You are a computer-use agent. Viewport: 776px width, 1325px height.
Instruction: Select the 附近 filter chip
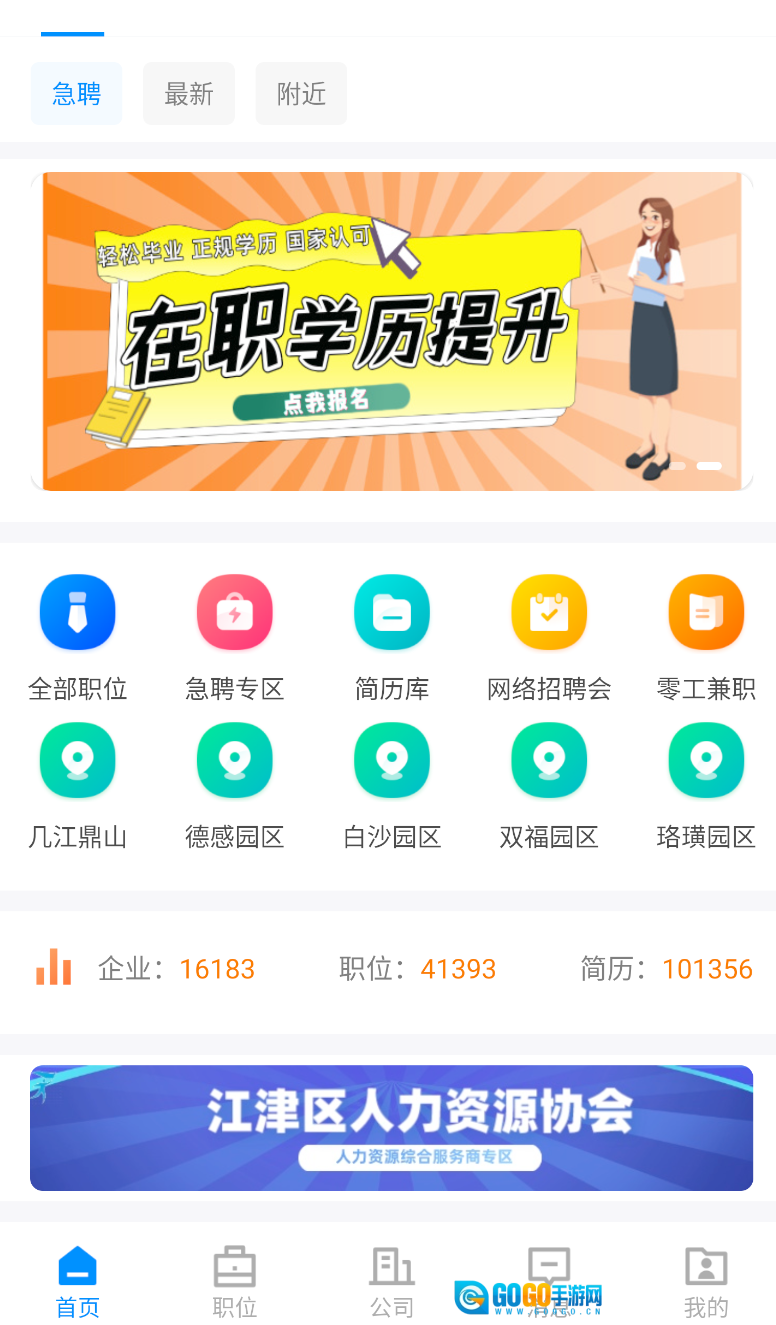tap(301, 94)
